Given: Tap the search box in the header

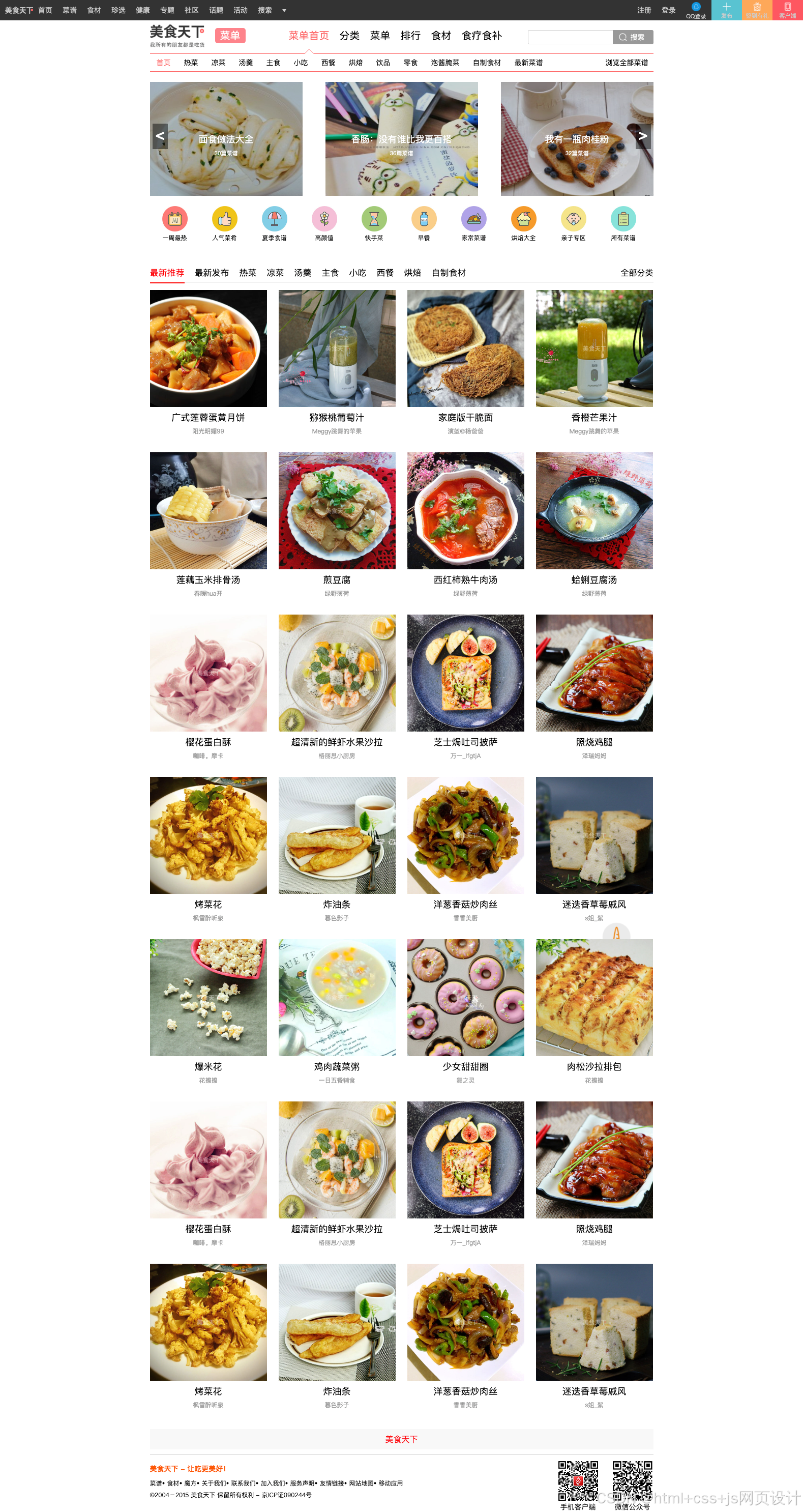Looking at the screenshot, I should 570,37.
